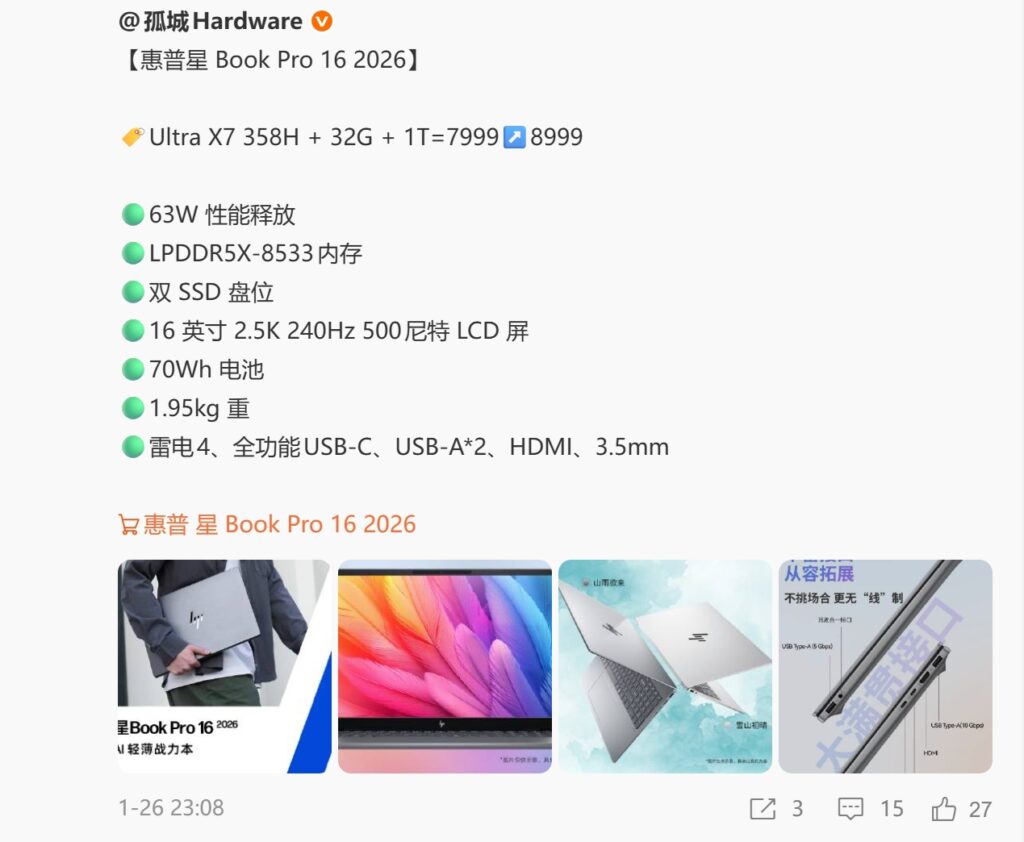Viewport: 1024px width, 842px height.
Task: Open the 惠普 星 Book Pro 16 2026 product link
Action: click(267, 524)
